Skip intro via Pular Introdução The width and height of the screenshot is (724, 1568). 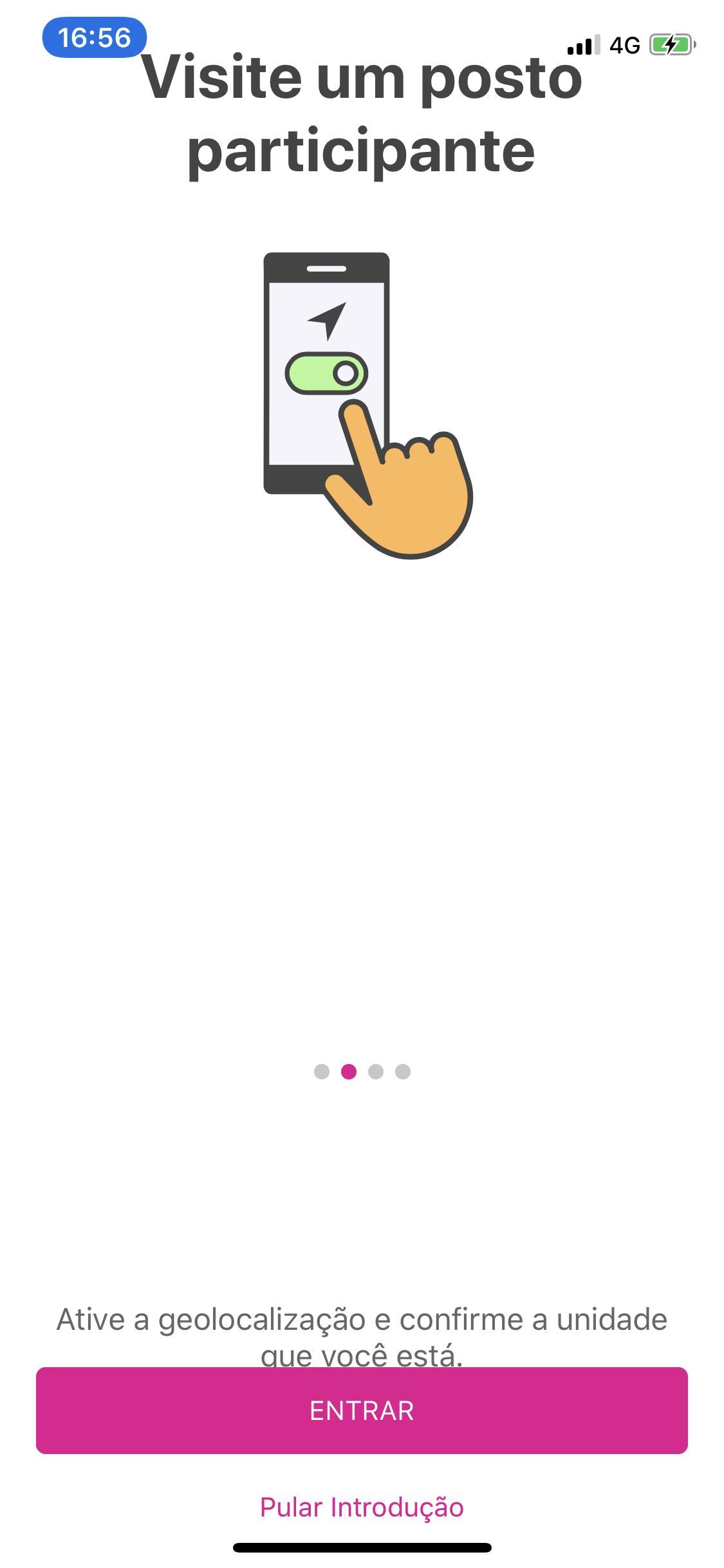pyautogui.click(x=362, y=1507)
